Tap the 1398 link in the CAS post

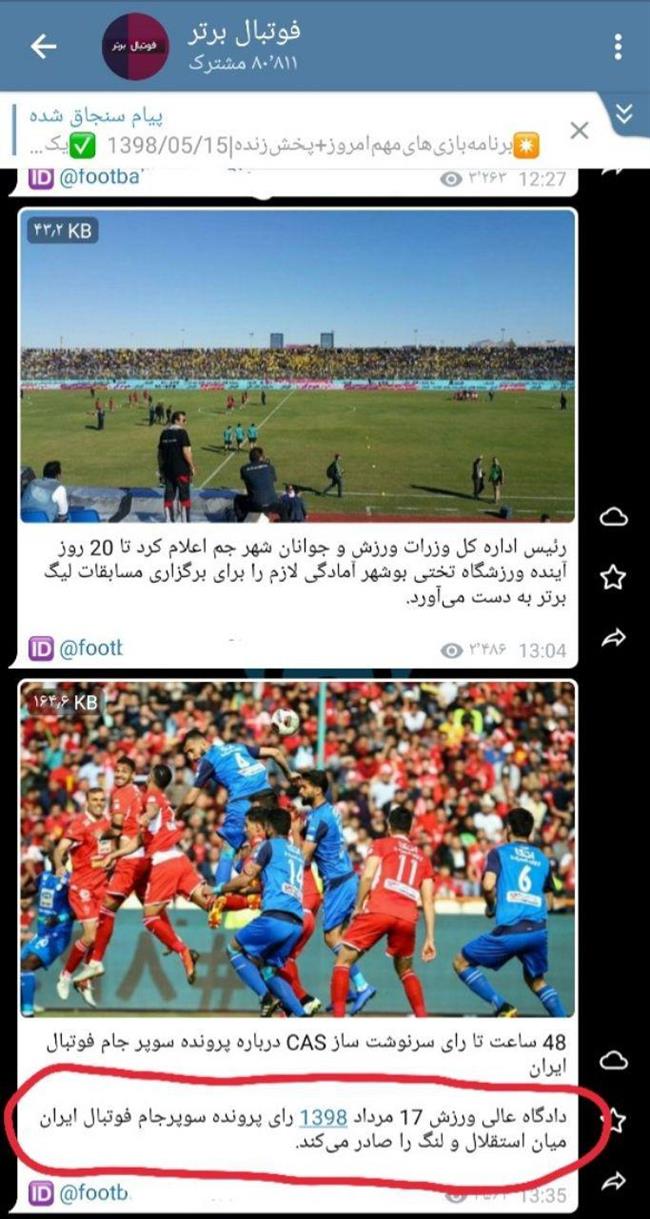pos(323,1117)
